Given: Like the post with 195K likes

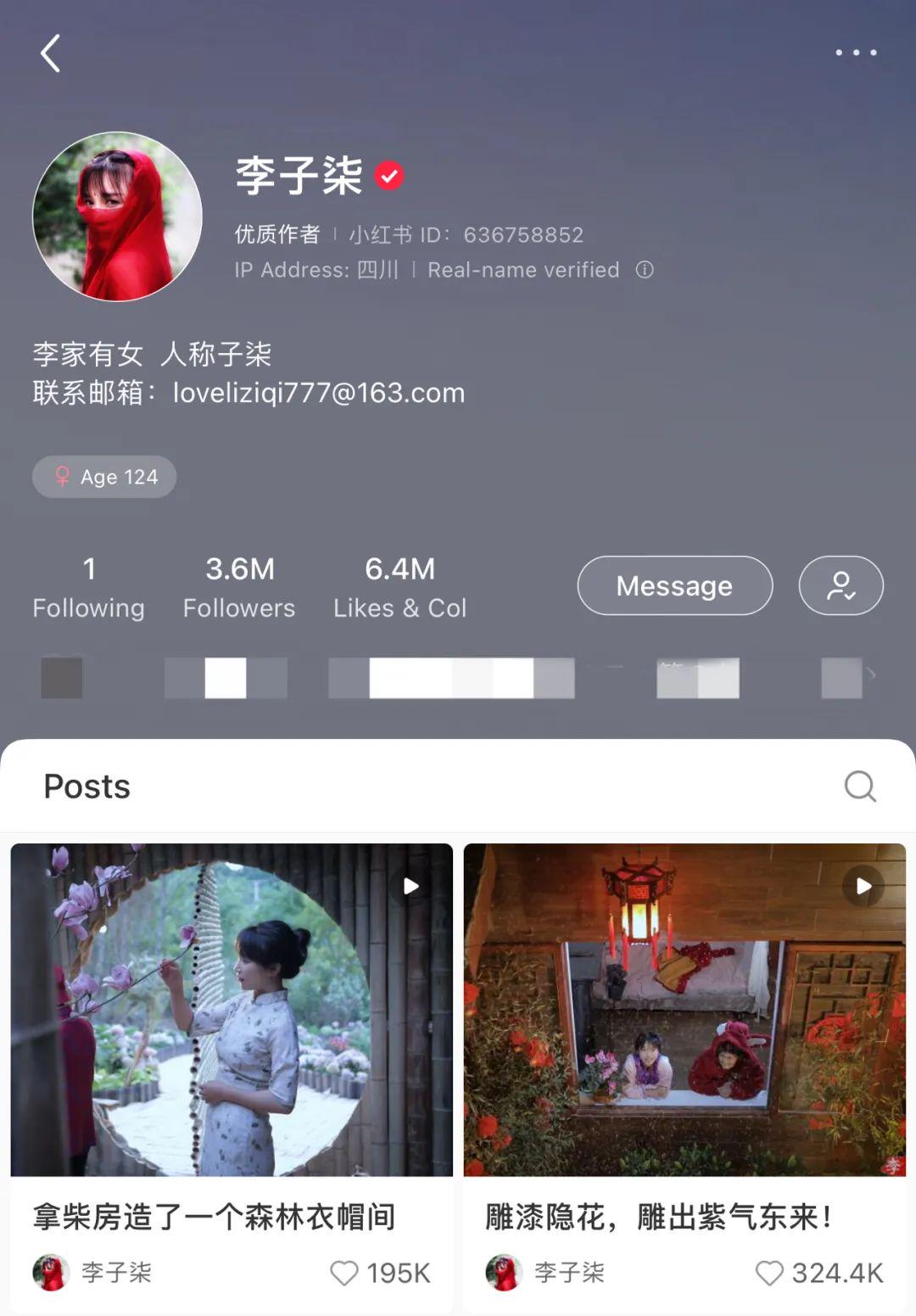Looking at the screenshot, I should (344, 1273).
